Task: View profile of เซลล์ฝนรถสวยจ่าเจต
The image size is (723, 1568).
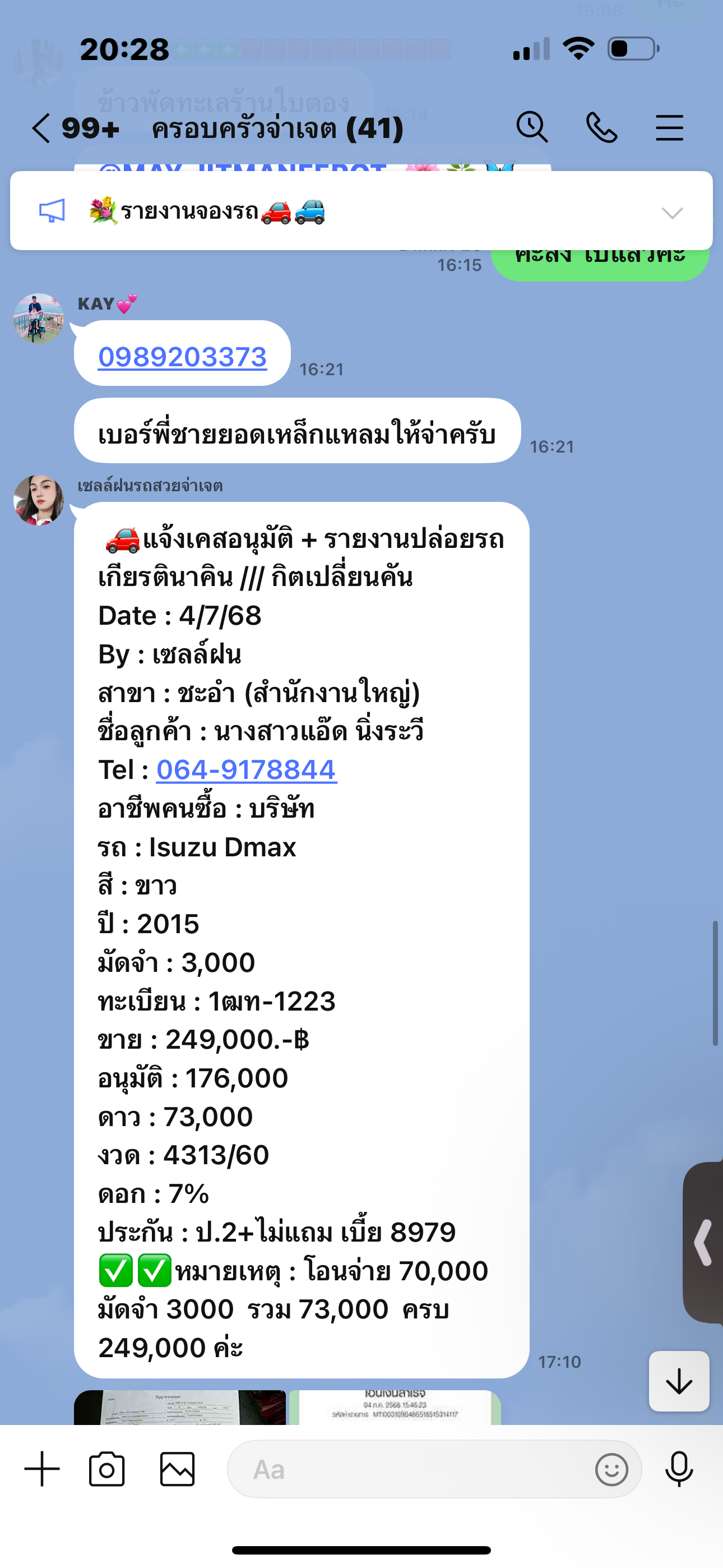Action: 39,500
